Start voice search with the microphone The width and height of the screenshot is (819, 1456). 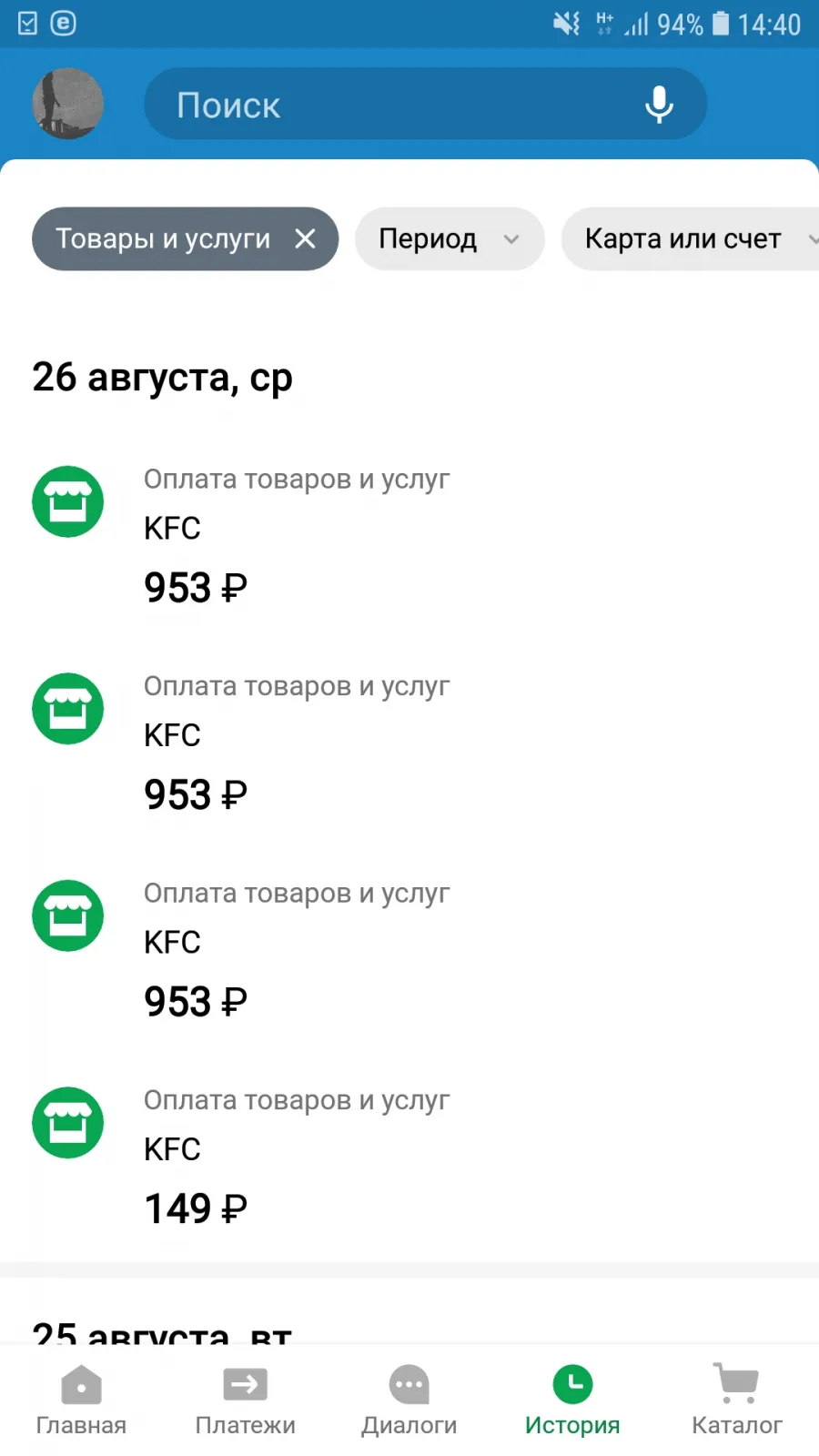pos(659,105)
